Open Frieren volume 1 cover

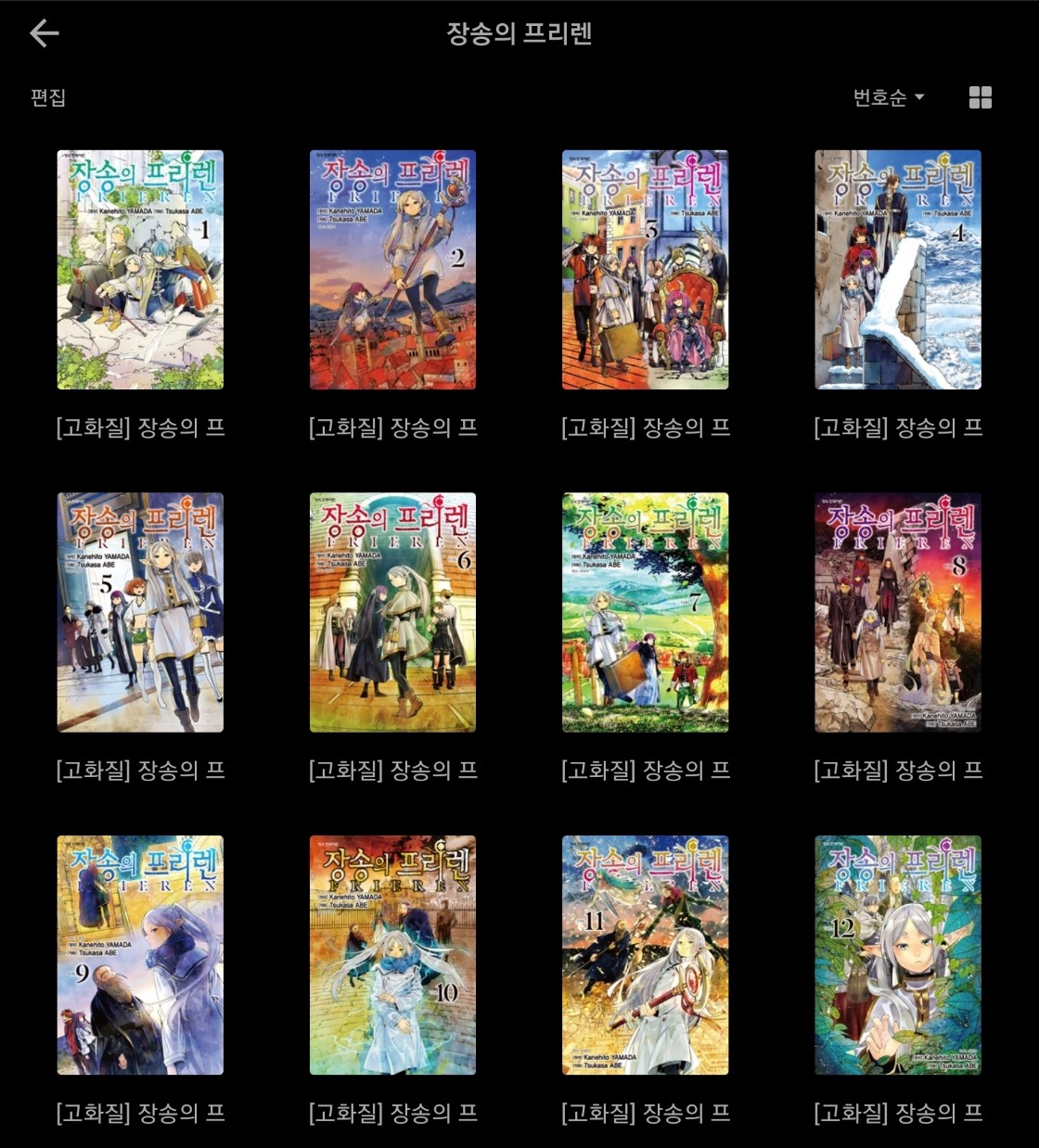coord(140,270)
